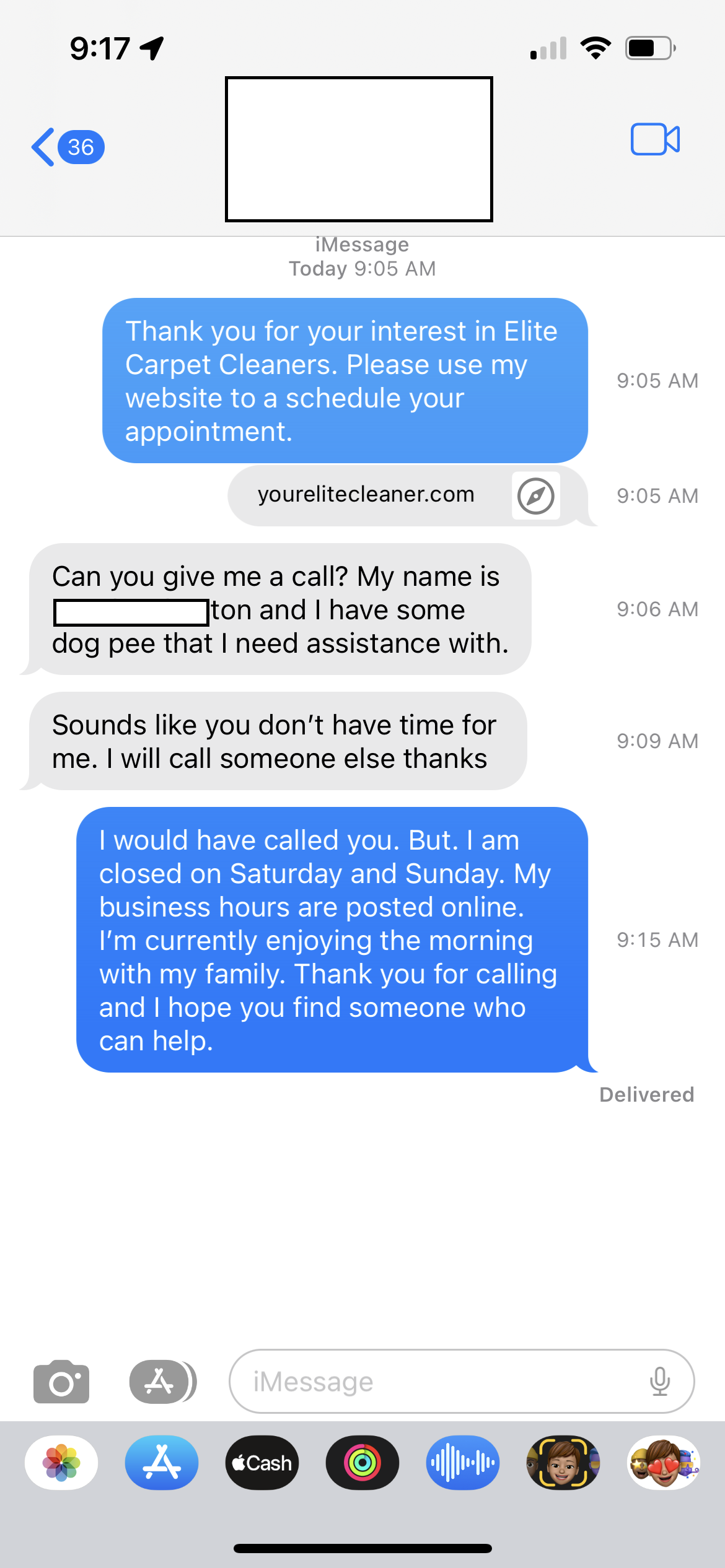Open the camera to attach a photo
This screenshot has height=1568, width=725.
(61, 1382)
